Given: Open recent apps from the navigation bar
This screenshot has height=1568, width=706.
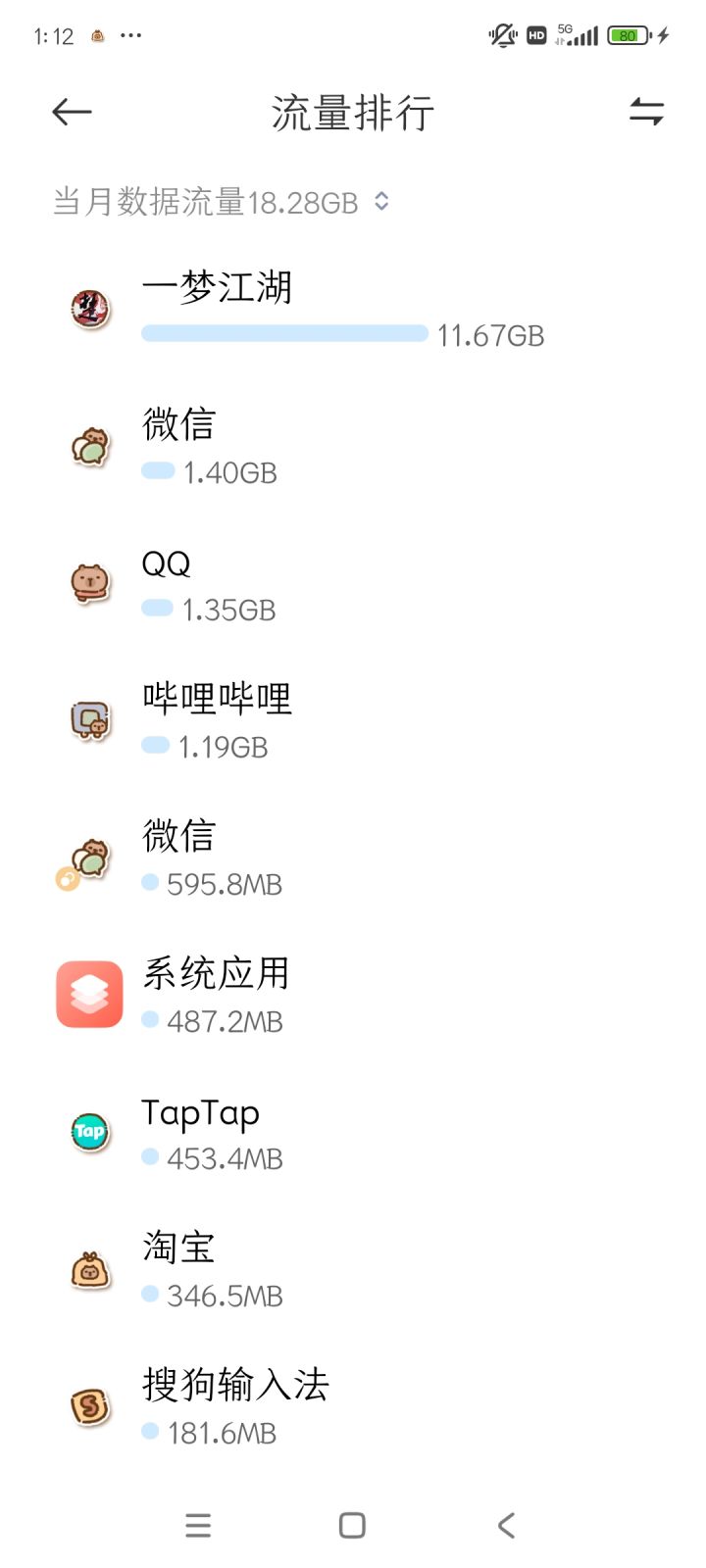Looking at the screenshot, I should [198, 1525].
